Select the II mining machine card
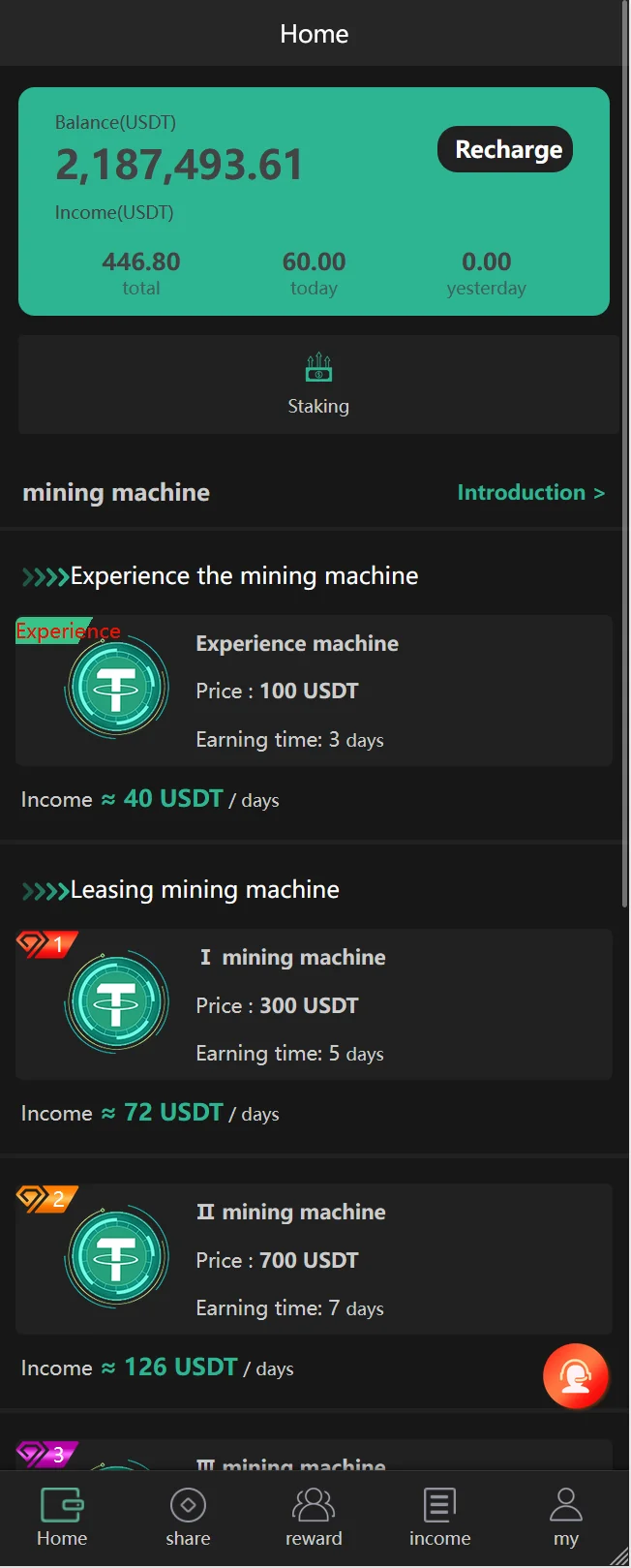Viewport: 631px width, 1568px height. click(314, 1259)
